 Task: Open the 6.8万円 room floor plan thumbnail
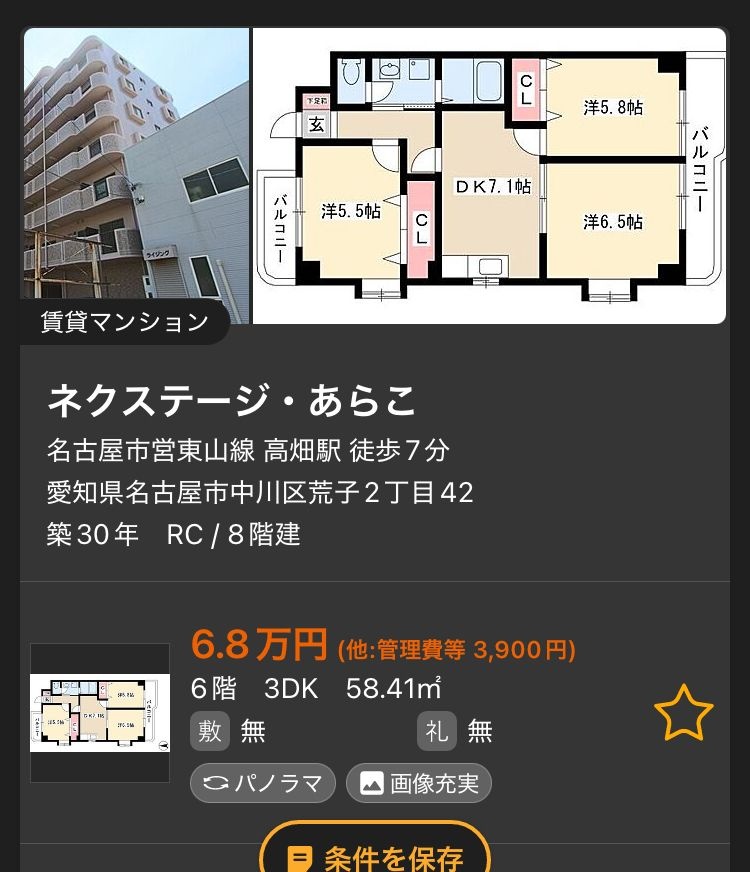click(100, 712)
